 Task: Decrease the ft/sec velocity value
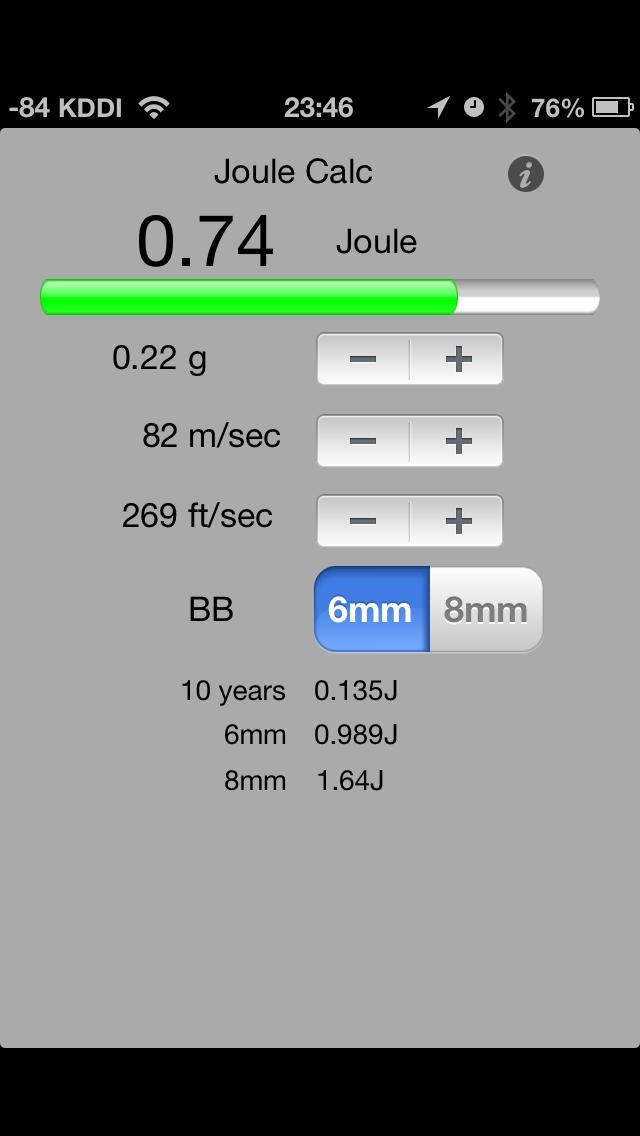(363, 520)
